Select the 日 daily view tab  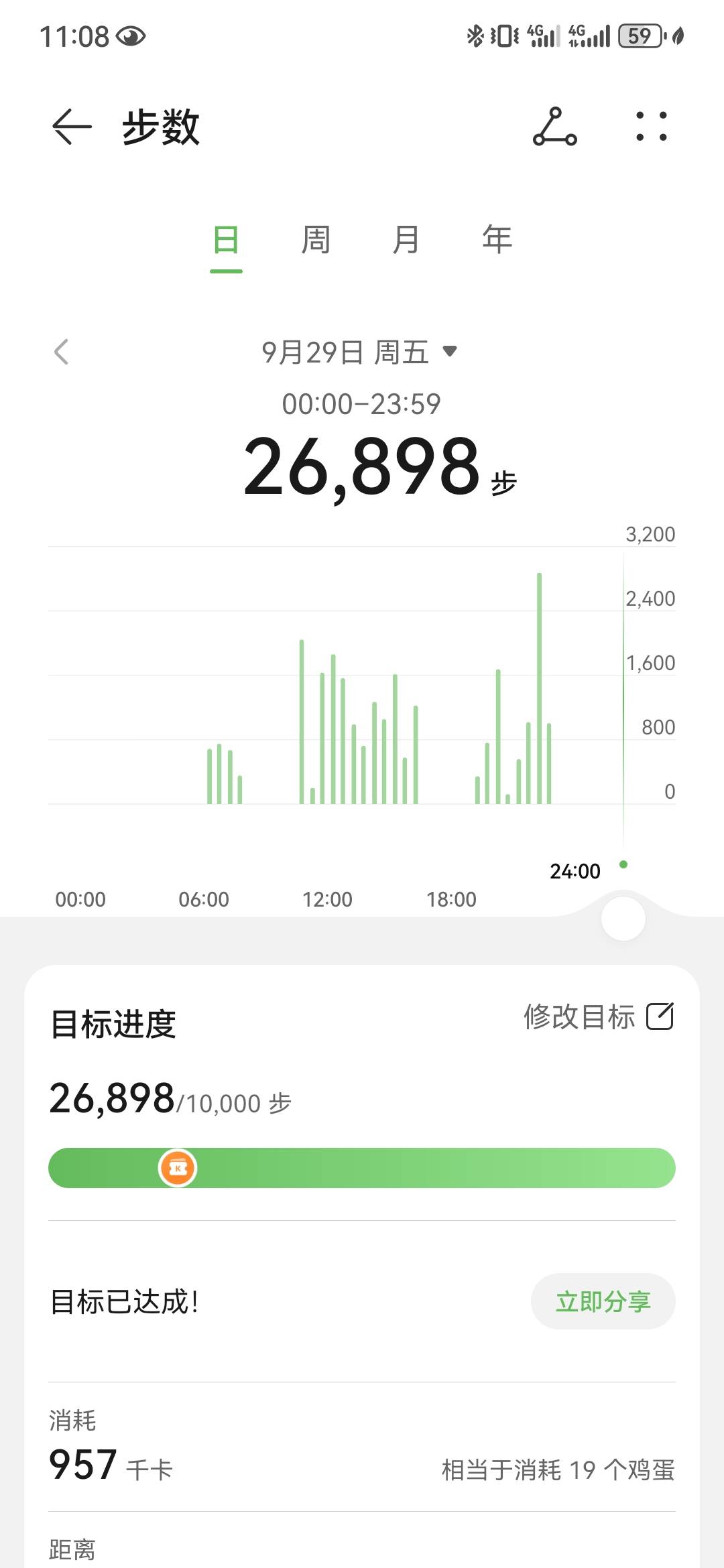point(226,241)
